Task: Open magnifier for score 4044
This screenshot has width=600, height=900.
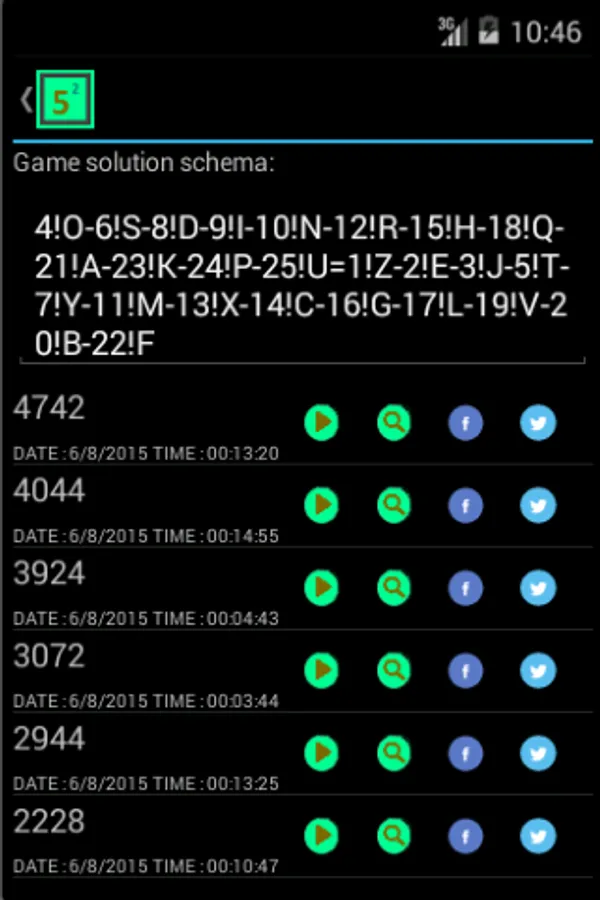Action: pos(394,505)
